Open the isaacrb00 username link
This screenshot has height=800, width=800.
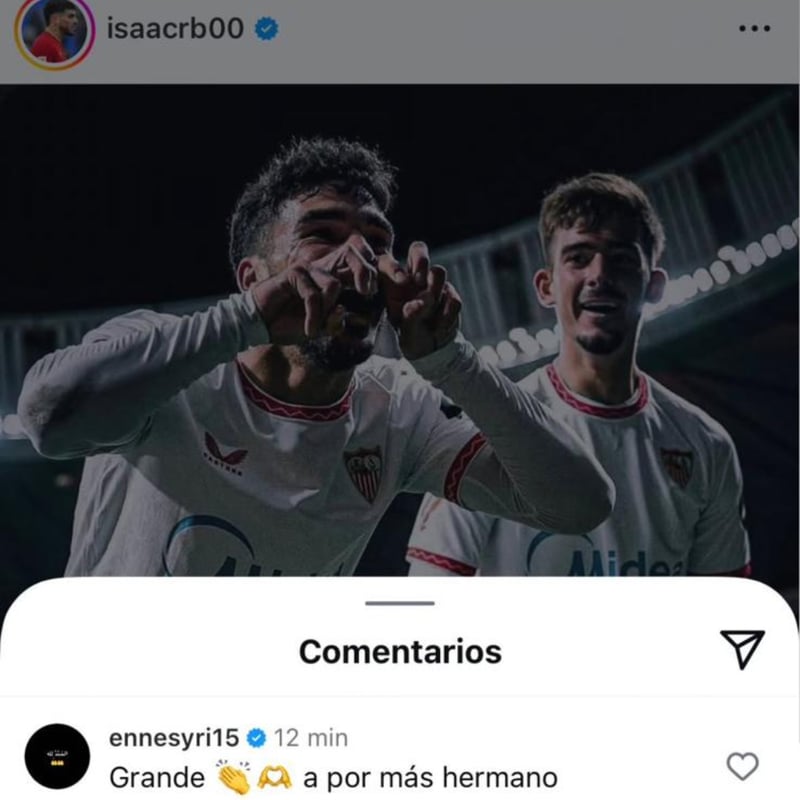174,29
